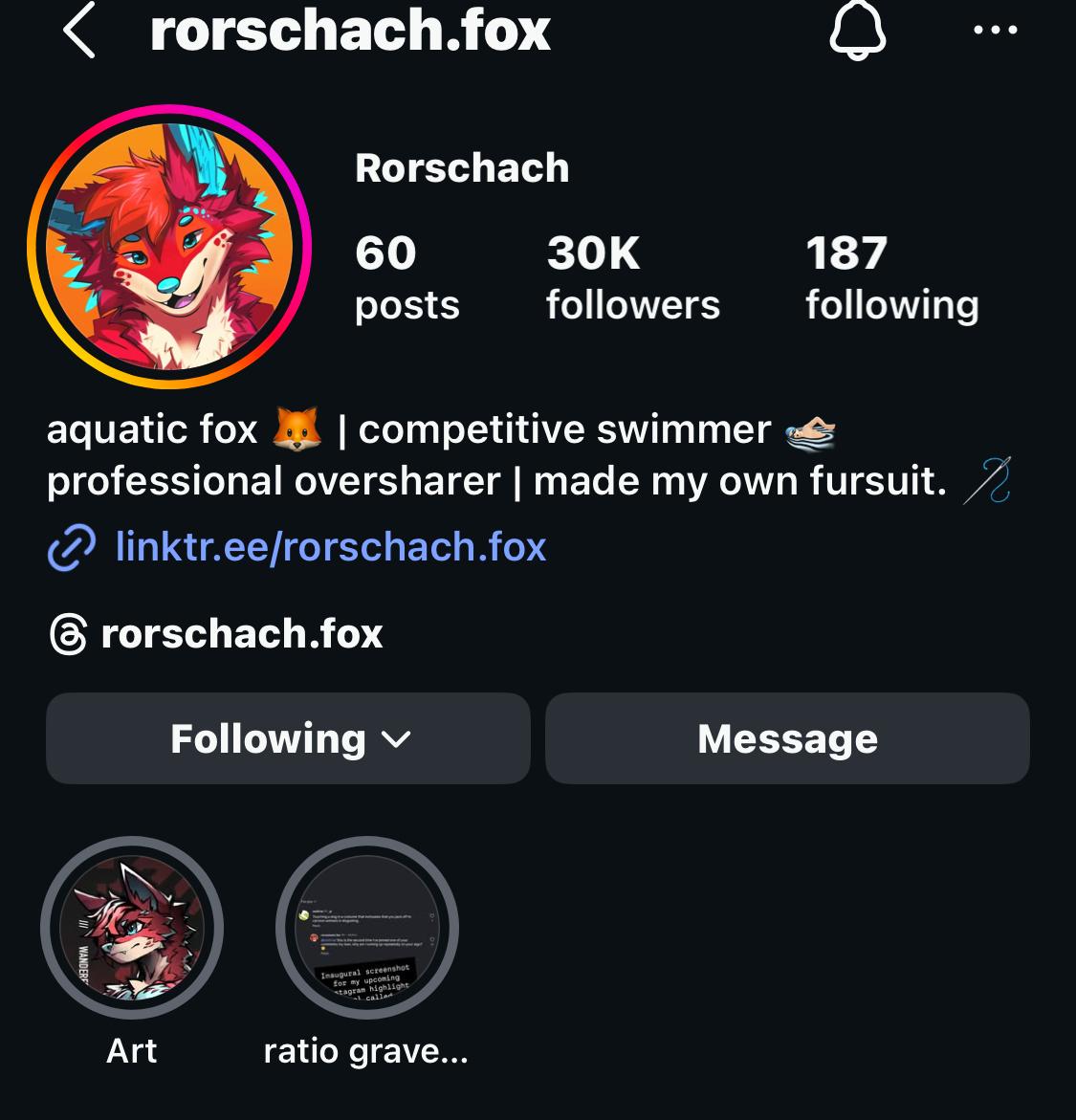View the 187 following list
Viewport: 1076px width, 1120px height.
point(891,277)
